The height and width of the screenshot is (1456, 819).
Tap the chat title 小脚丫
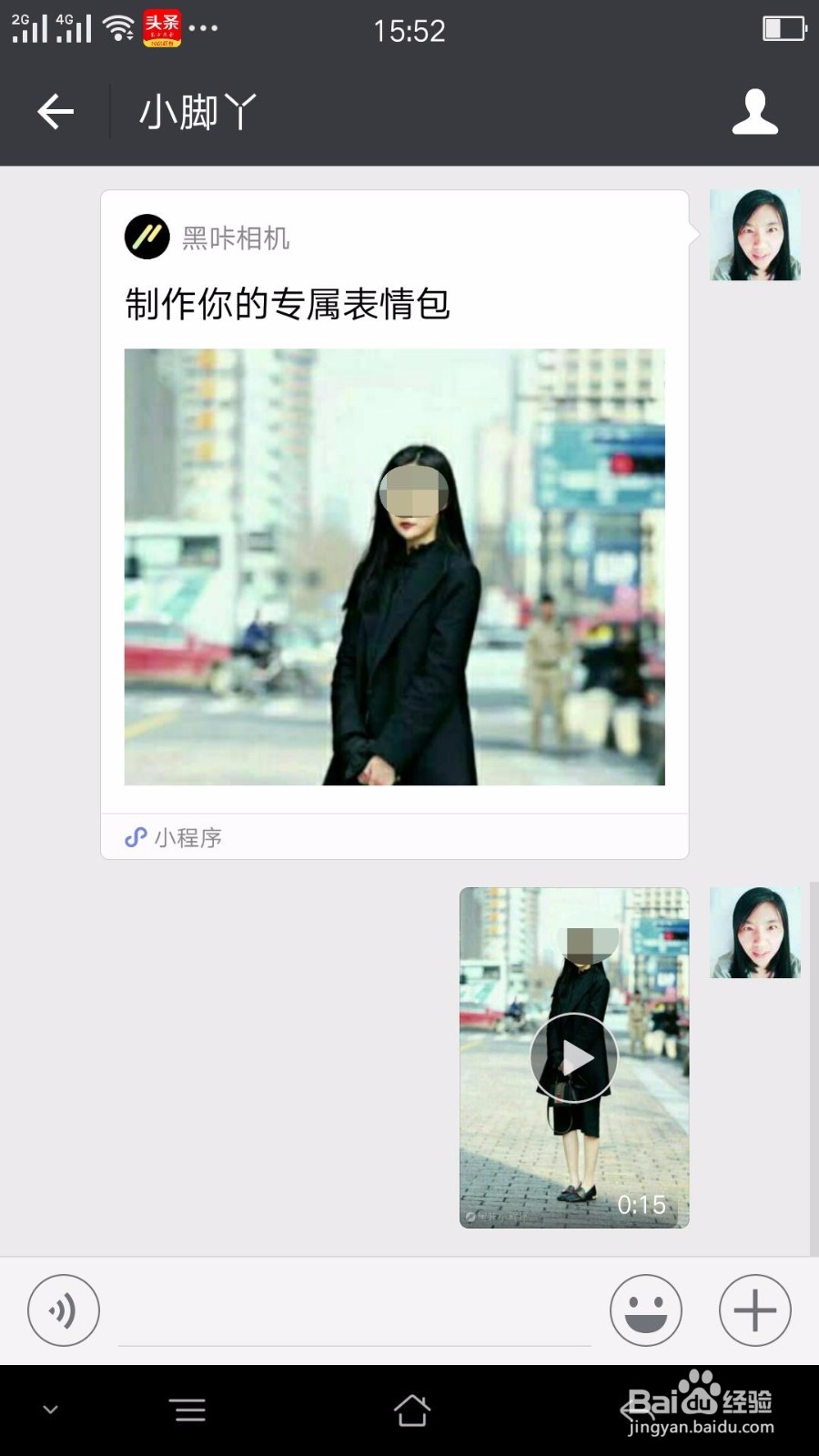tap(196, 112)
